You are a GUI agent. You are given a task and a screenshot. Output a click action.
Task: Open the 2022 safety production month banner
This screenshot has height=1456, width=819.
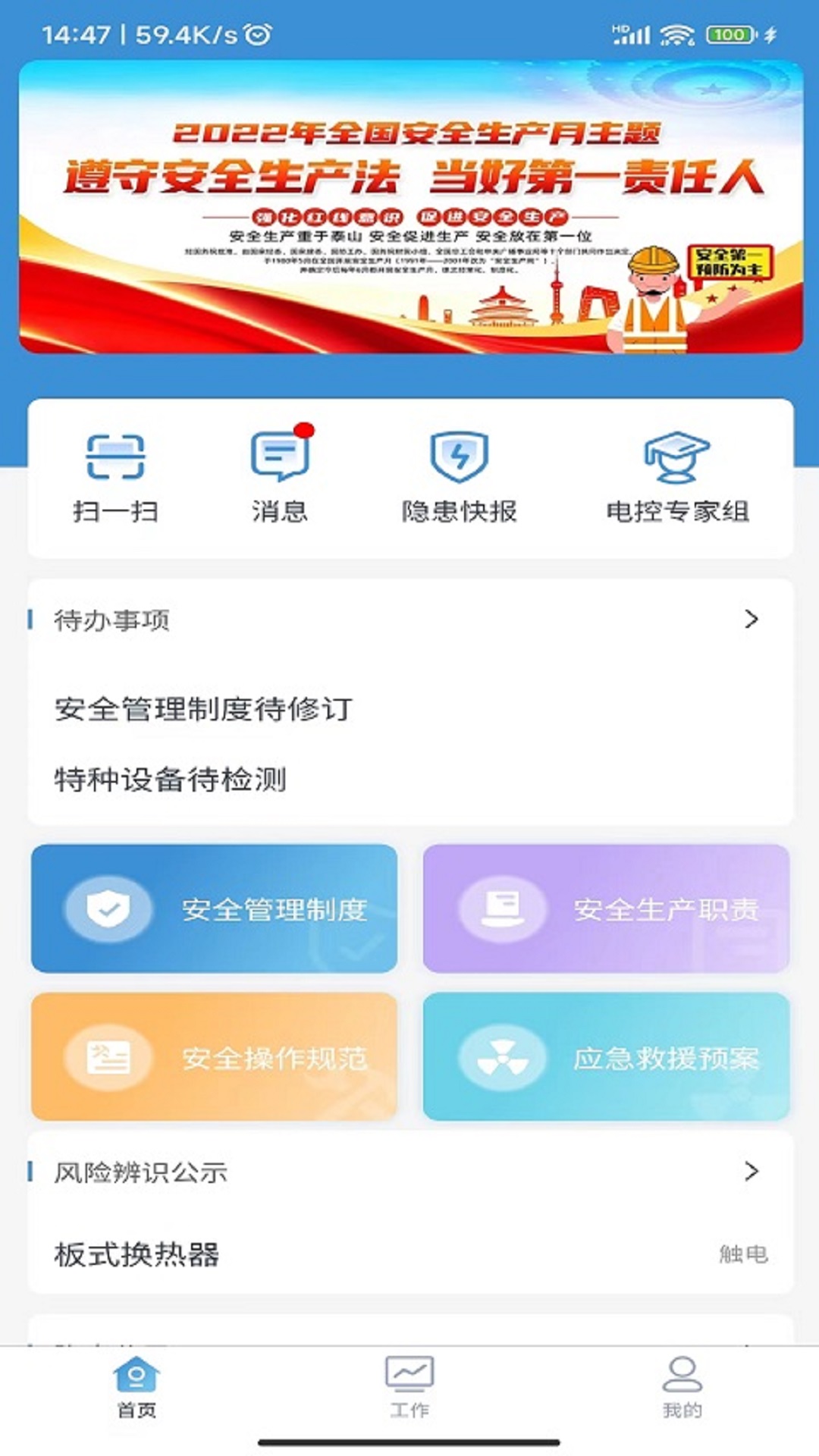point(409,212)
